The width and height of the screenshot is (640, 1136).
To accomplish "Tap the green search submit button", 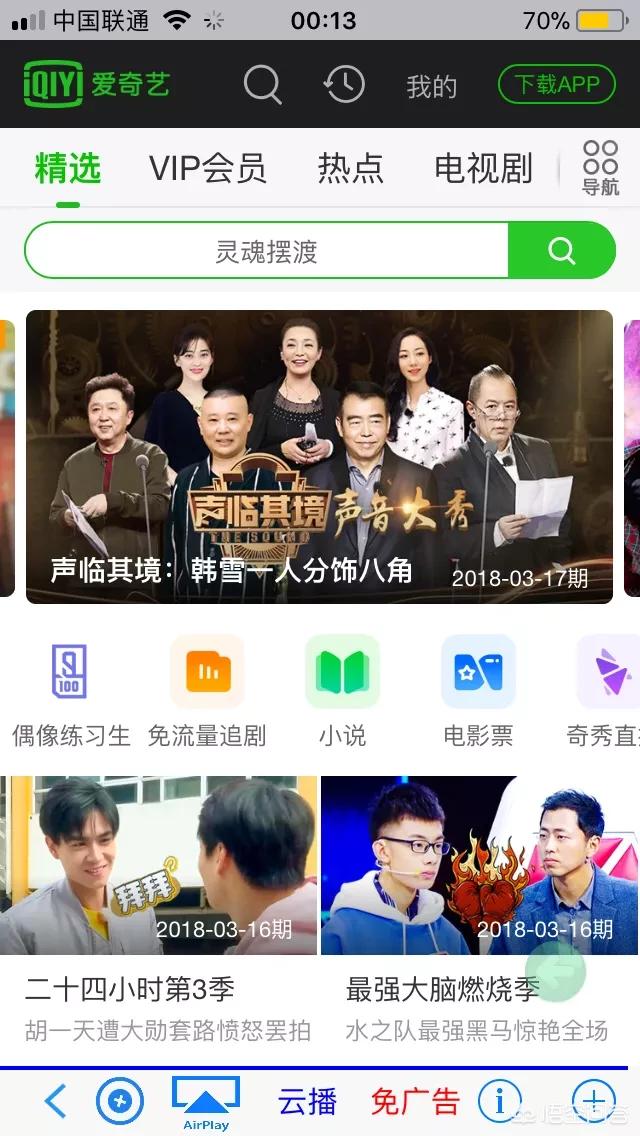I will (x=562, y=251).
